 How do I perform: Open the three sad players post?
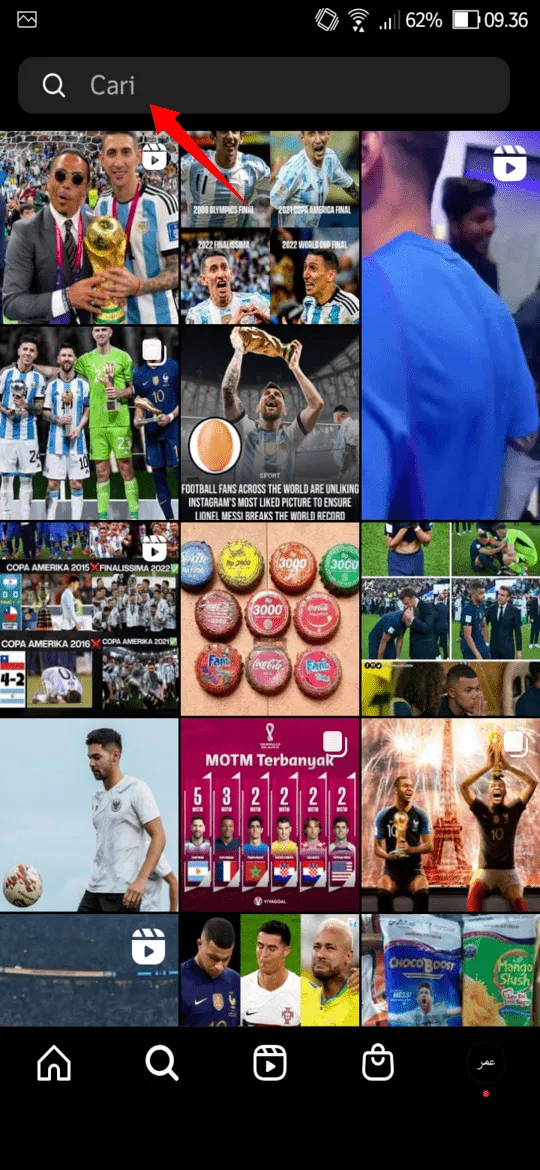pos(270,970)
